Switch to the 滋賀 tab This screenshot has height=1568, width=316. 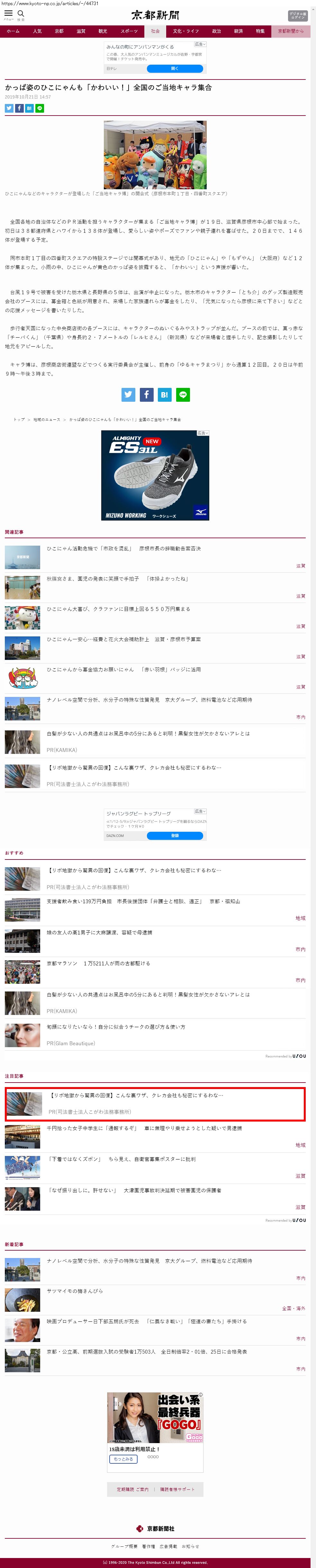click(x=81, y=31)
